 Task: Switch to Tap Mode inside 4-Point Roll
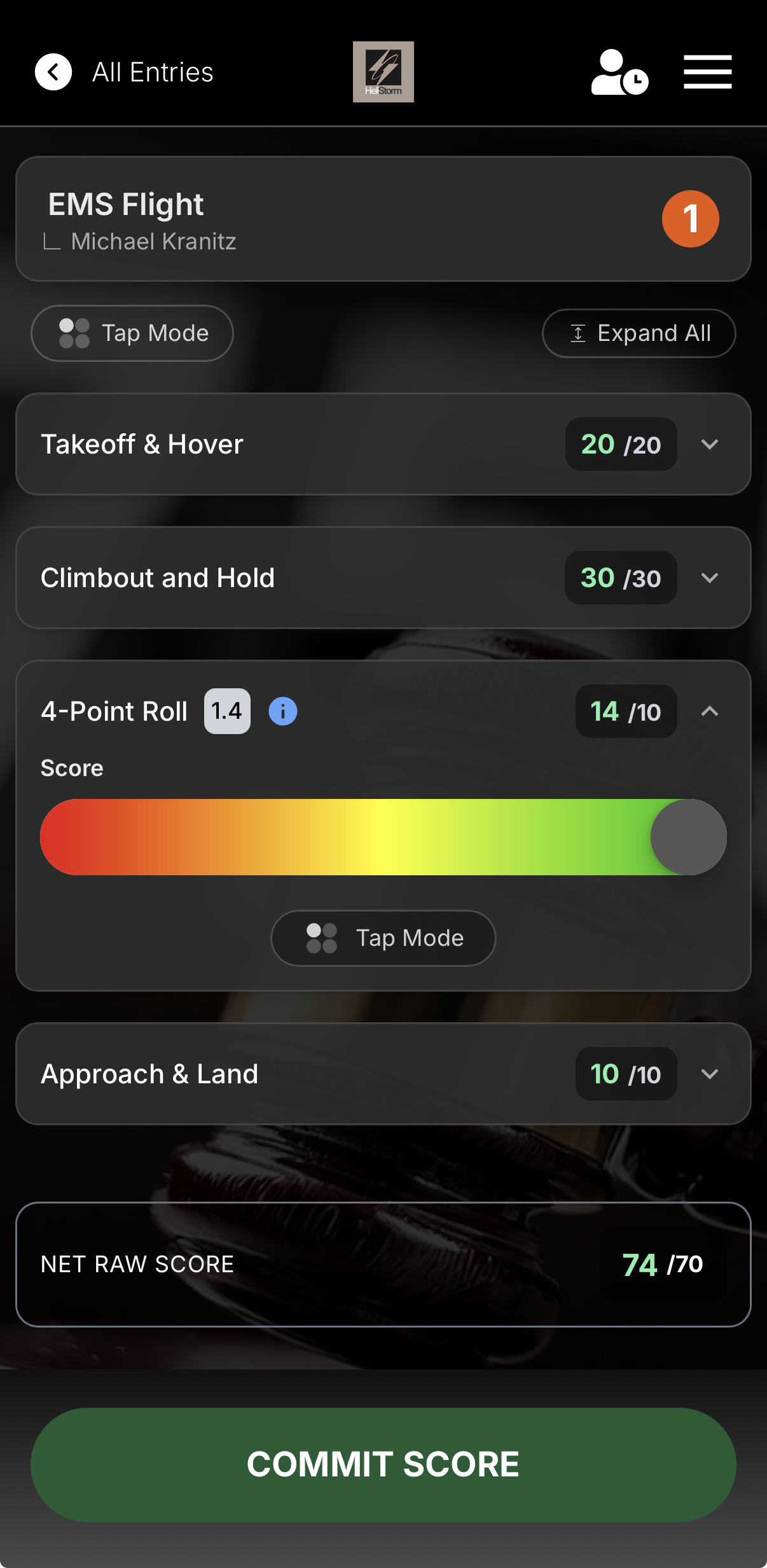[x=383, y=938]
